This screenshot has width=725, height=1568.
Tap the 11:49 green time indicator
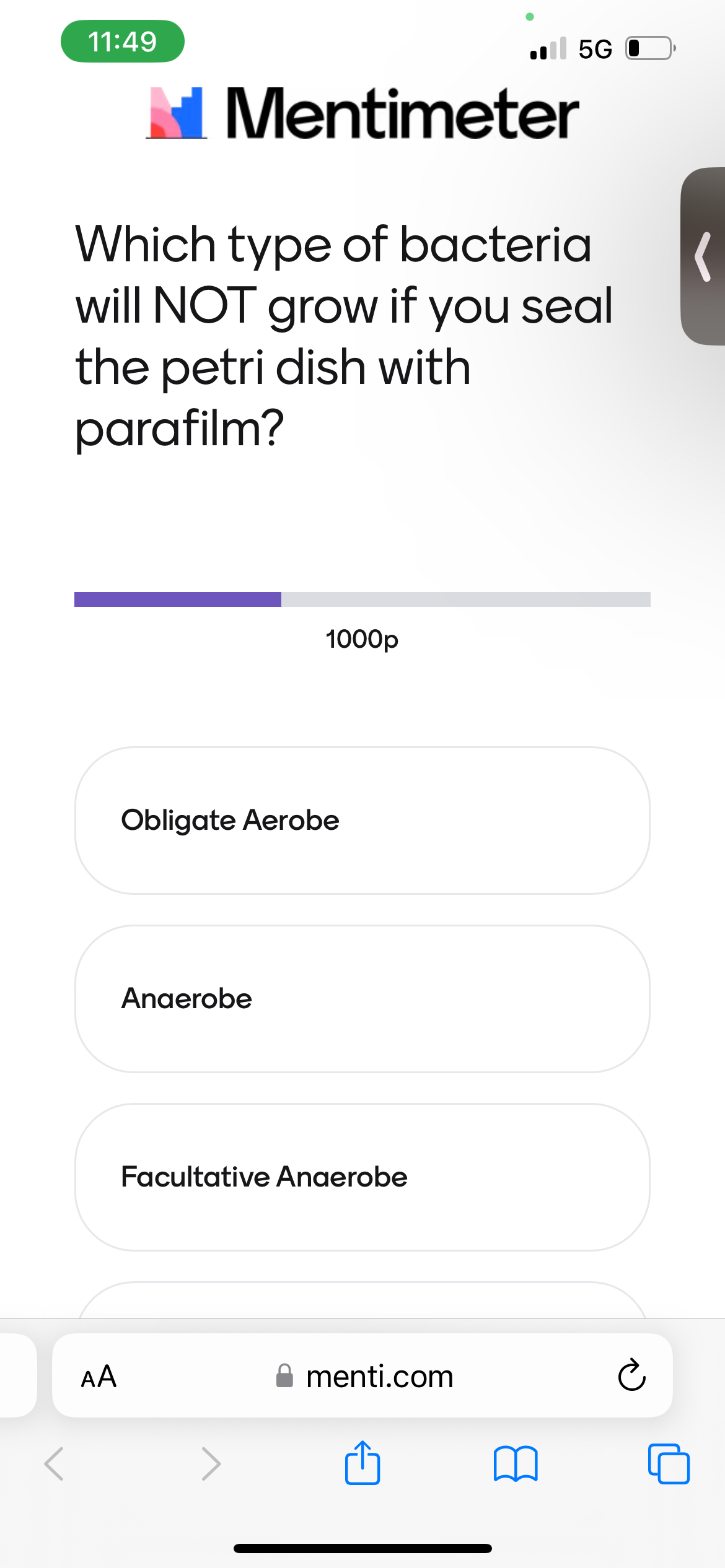[x=122, y=41]
